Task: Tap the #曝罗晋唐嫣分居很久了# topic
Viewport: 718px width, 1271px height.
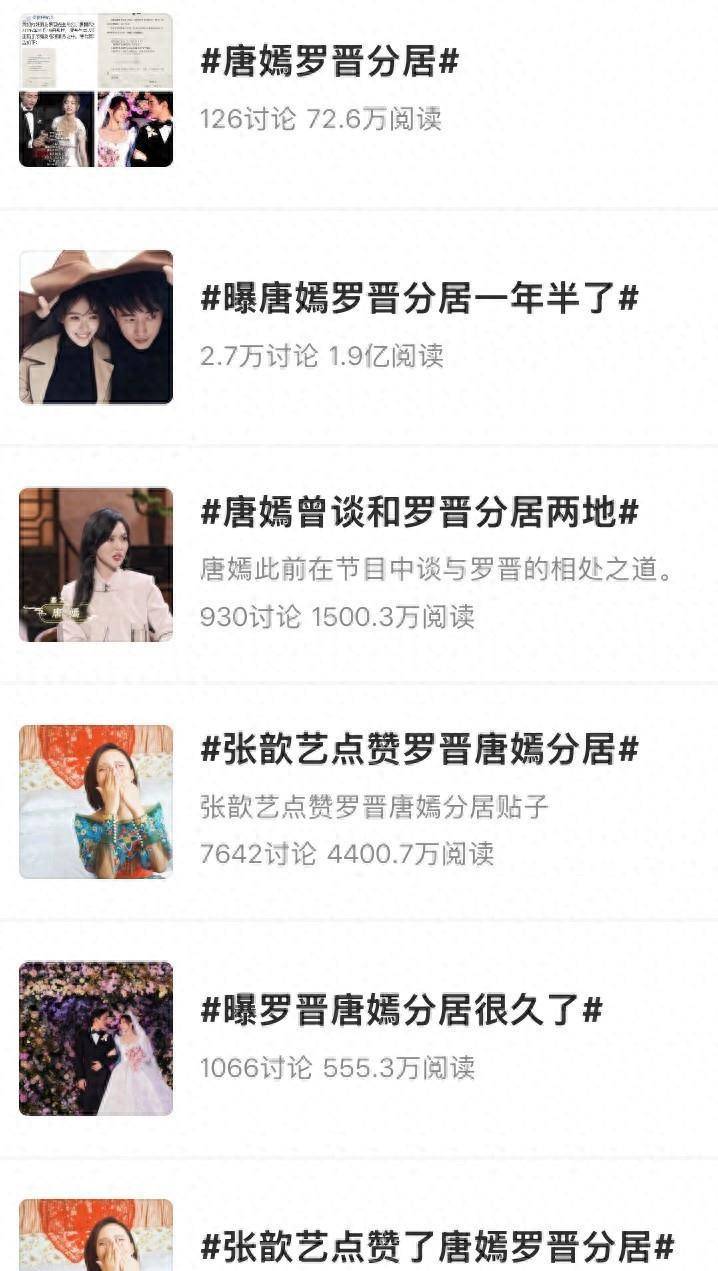Action: pyautogui.click(x=401, y=1010)
